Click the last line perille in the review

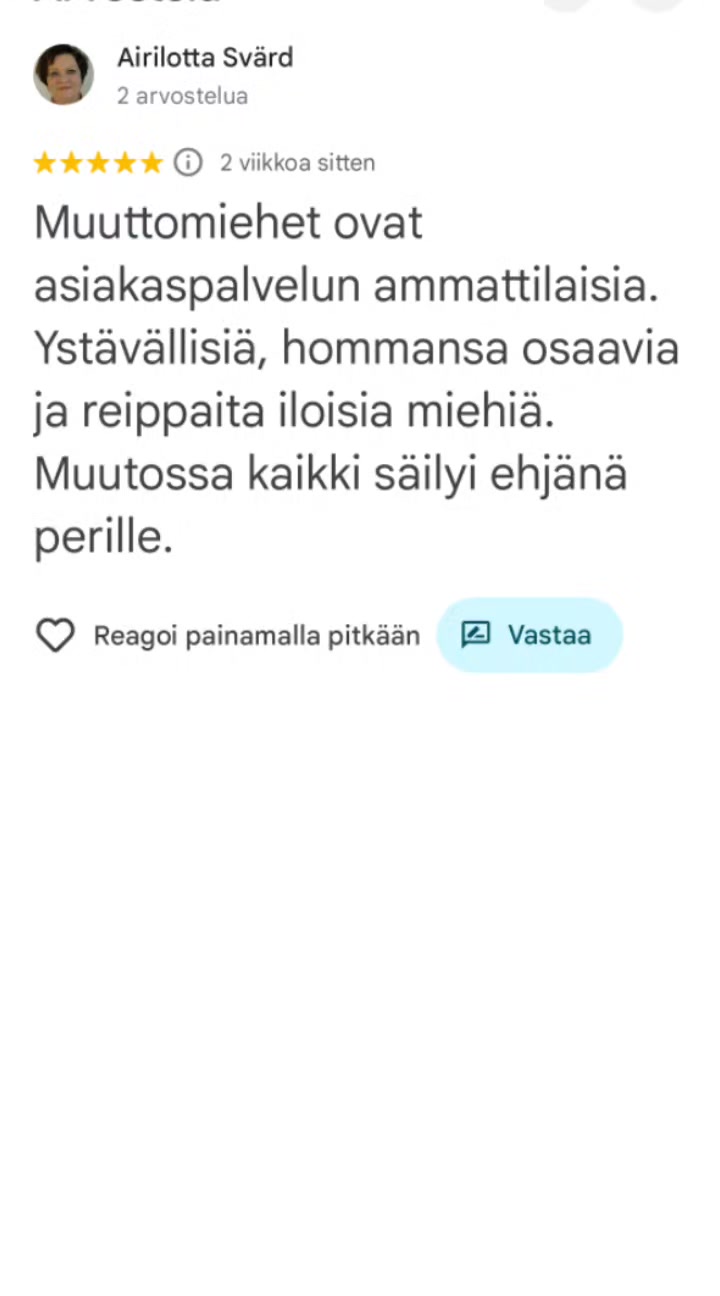coord(103,537)
